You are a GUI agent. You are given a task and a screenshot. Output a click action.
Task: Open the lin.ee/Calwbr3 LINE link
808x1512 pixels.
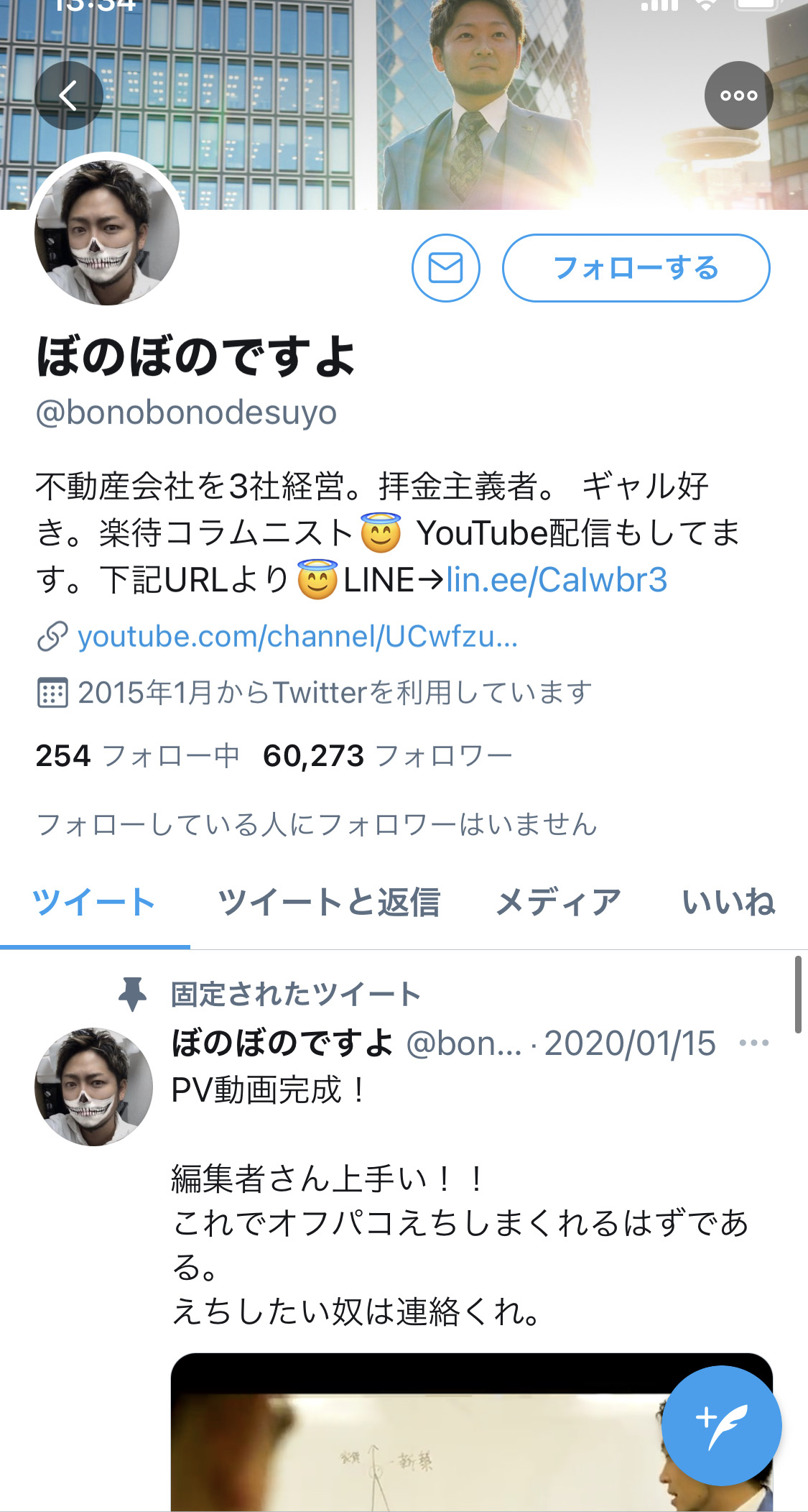pos(557,580)
